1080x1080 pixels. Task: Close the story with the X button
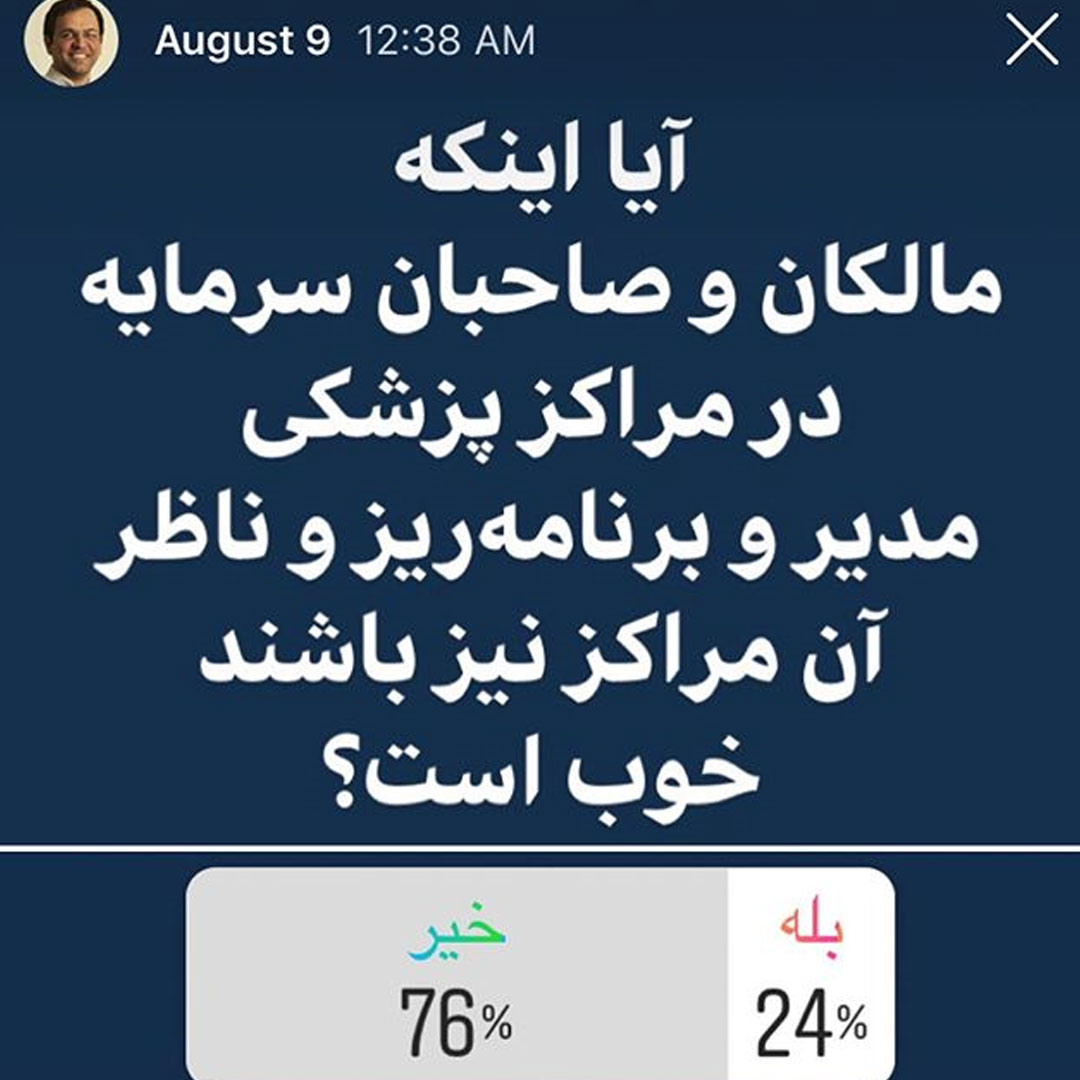coord(1031,40)
